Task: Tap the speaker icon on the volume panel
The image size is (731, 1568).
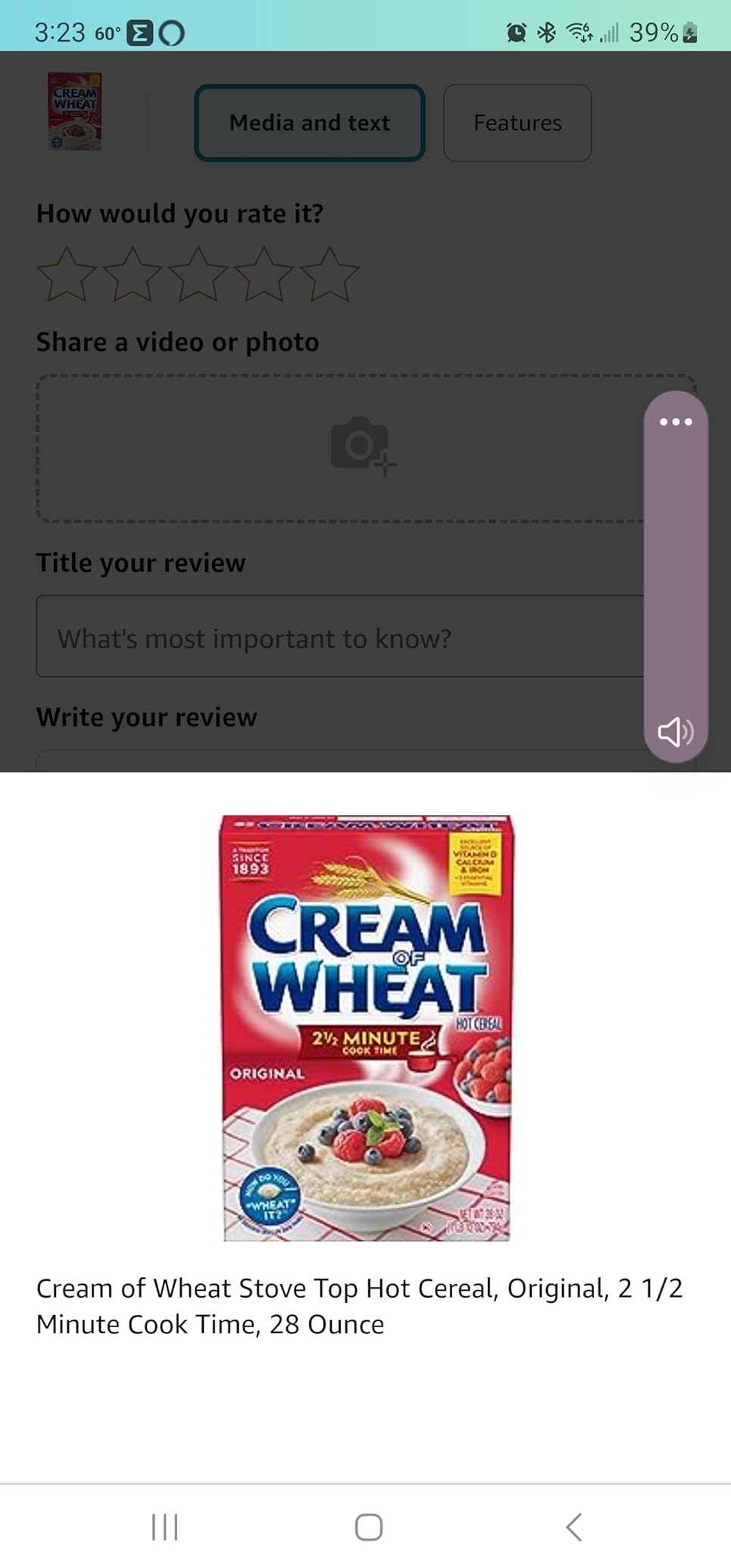Action: click(676, 732)
